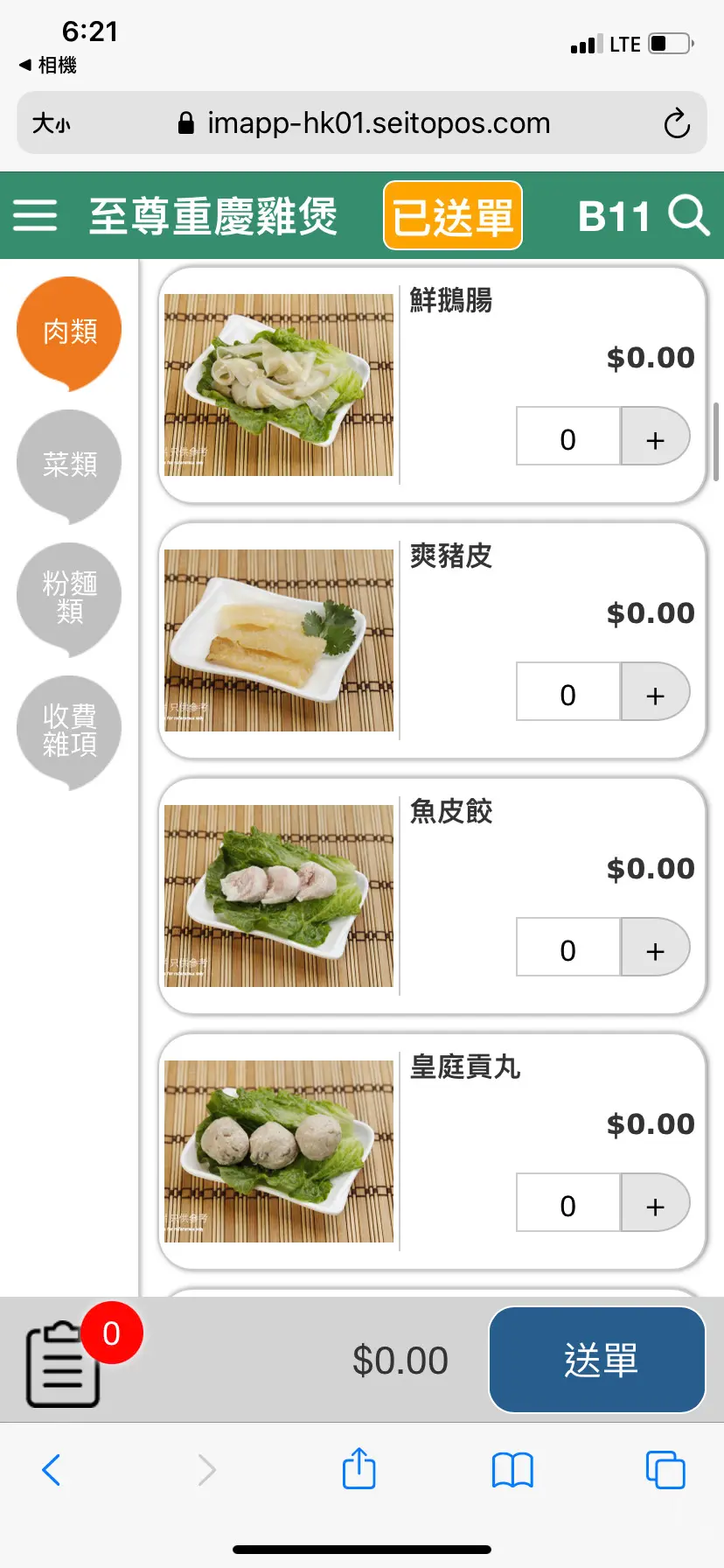Select the 收費雜項 category

(x=69, y=730)
